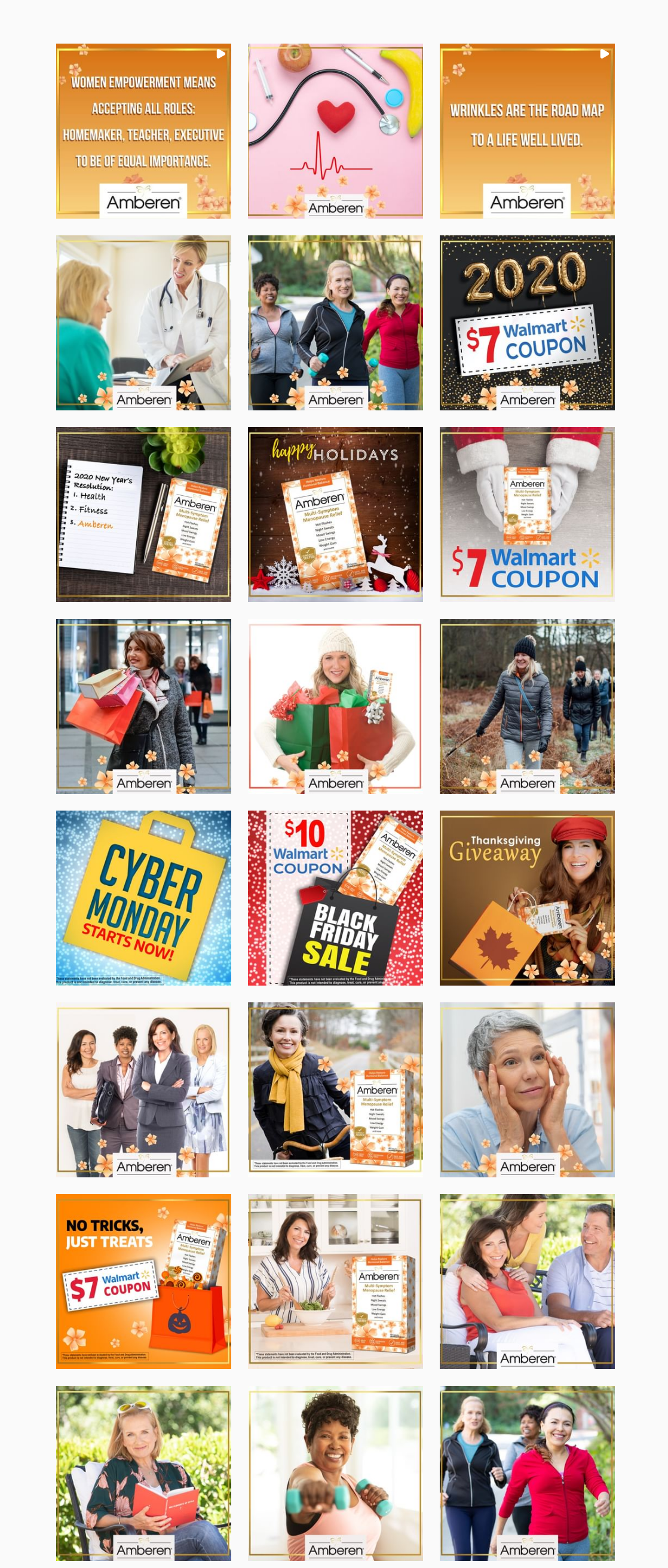Open the Cyber Monday Starts Now post
668x1568 pixels.
[143, 898]
